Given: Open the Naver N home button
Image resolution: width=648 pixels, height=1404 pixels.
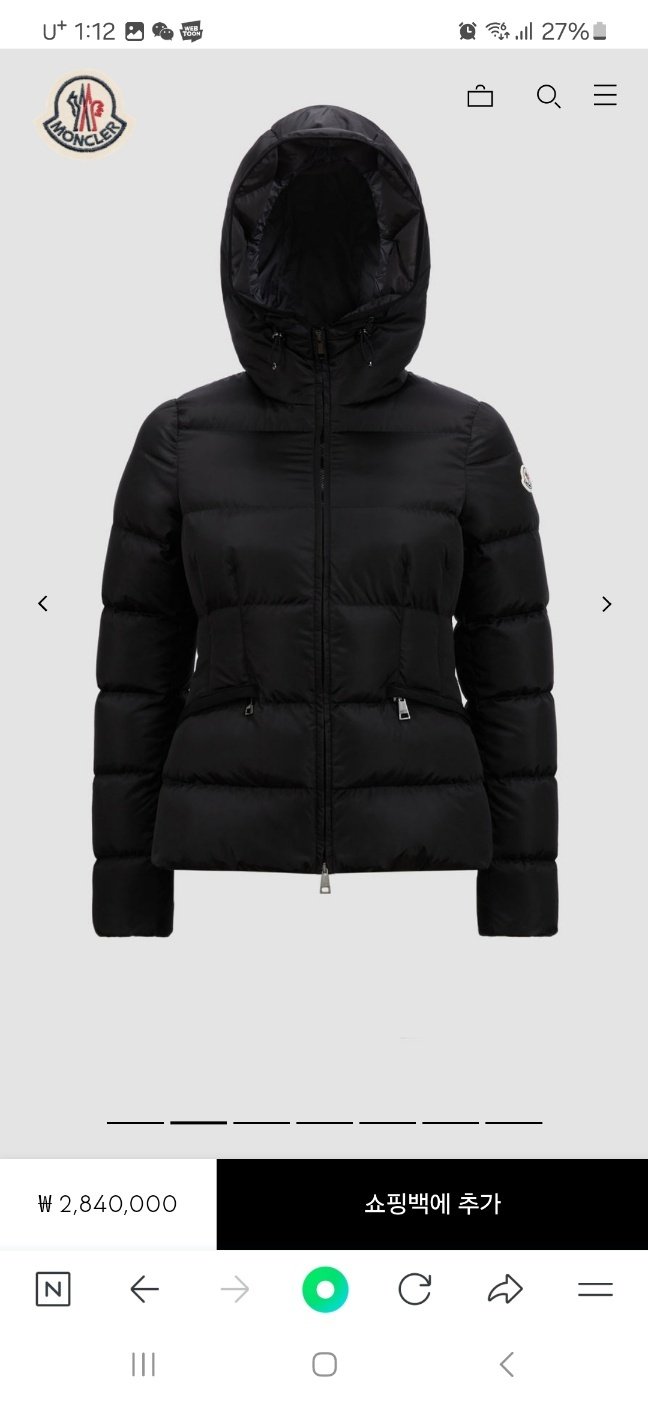Looking at the screenshot, I should coord(53,1289).
